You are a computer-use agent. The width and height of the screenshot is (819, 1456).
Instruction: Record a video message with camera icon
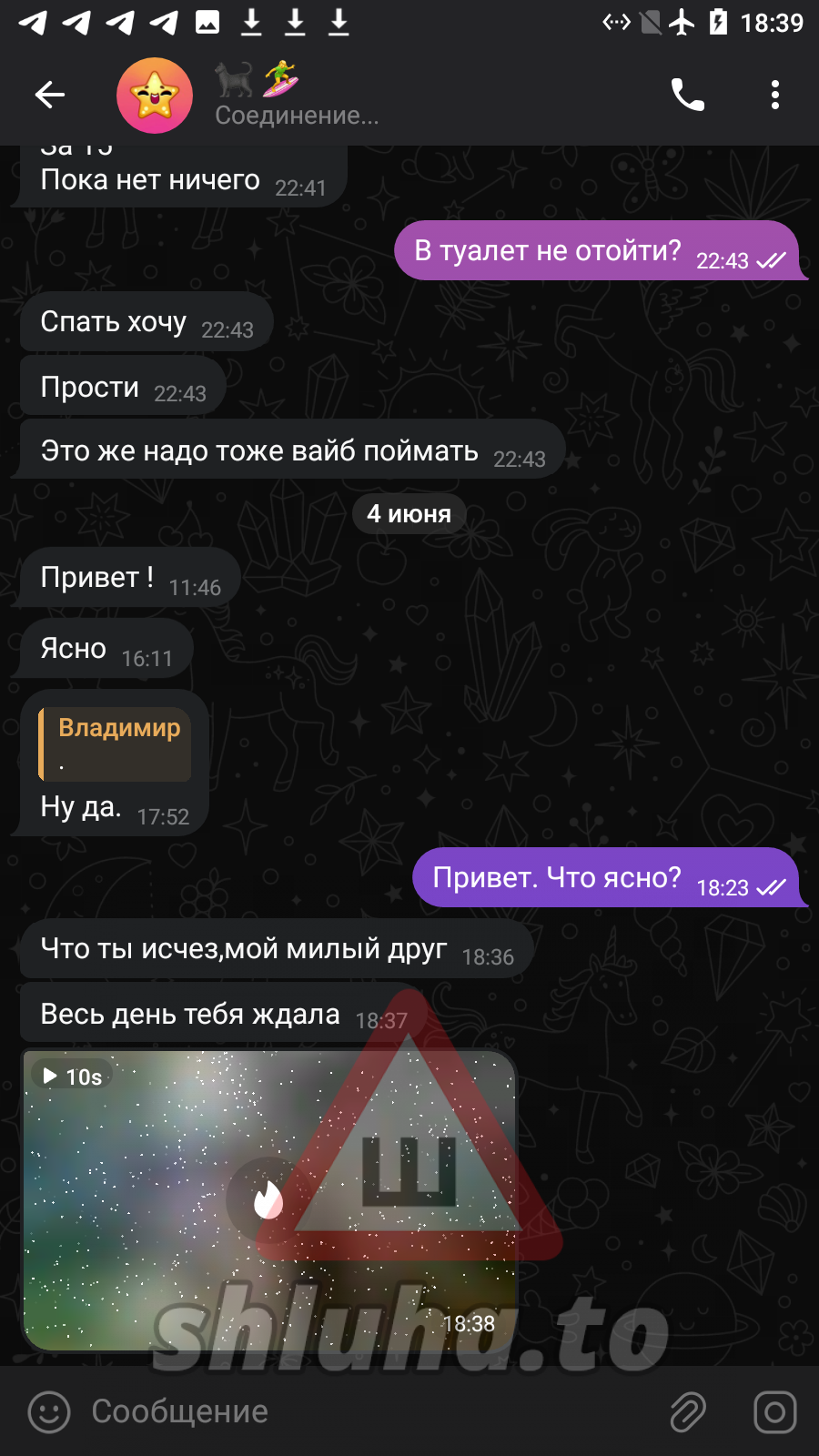pos(774,1412)
